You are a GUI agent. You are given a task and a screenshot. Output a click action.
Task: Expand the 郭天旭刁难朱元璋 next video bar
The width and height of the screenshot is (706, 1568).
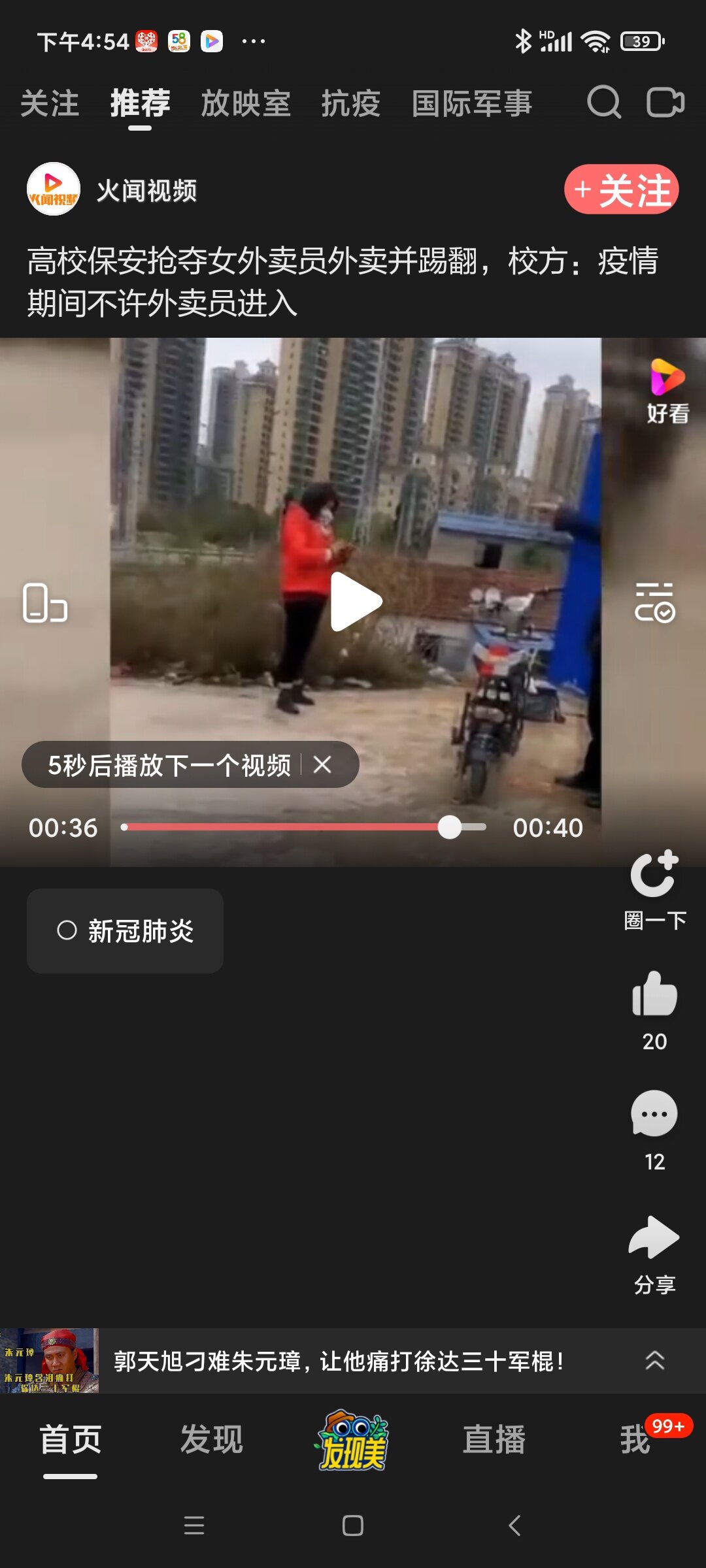(654, 1361)
